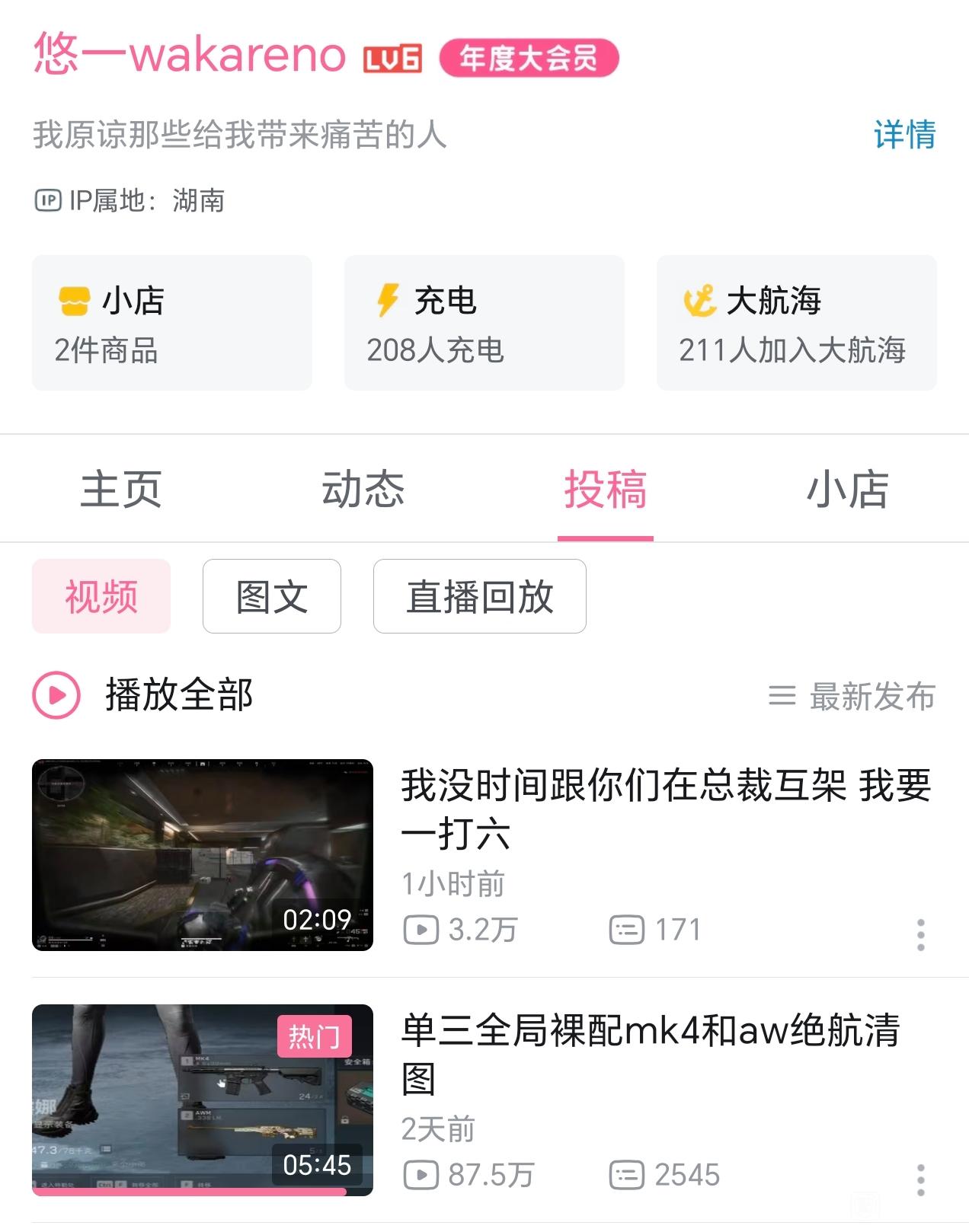Go to the 小店 tab

click(x=847, y=489)
